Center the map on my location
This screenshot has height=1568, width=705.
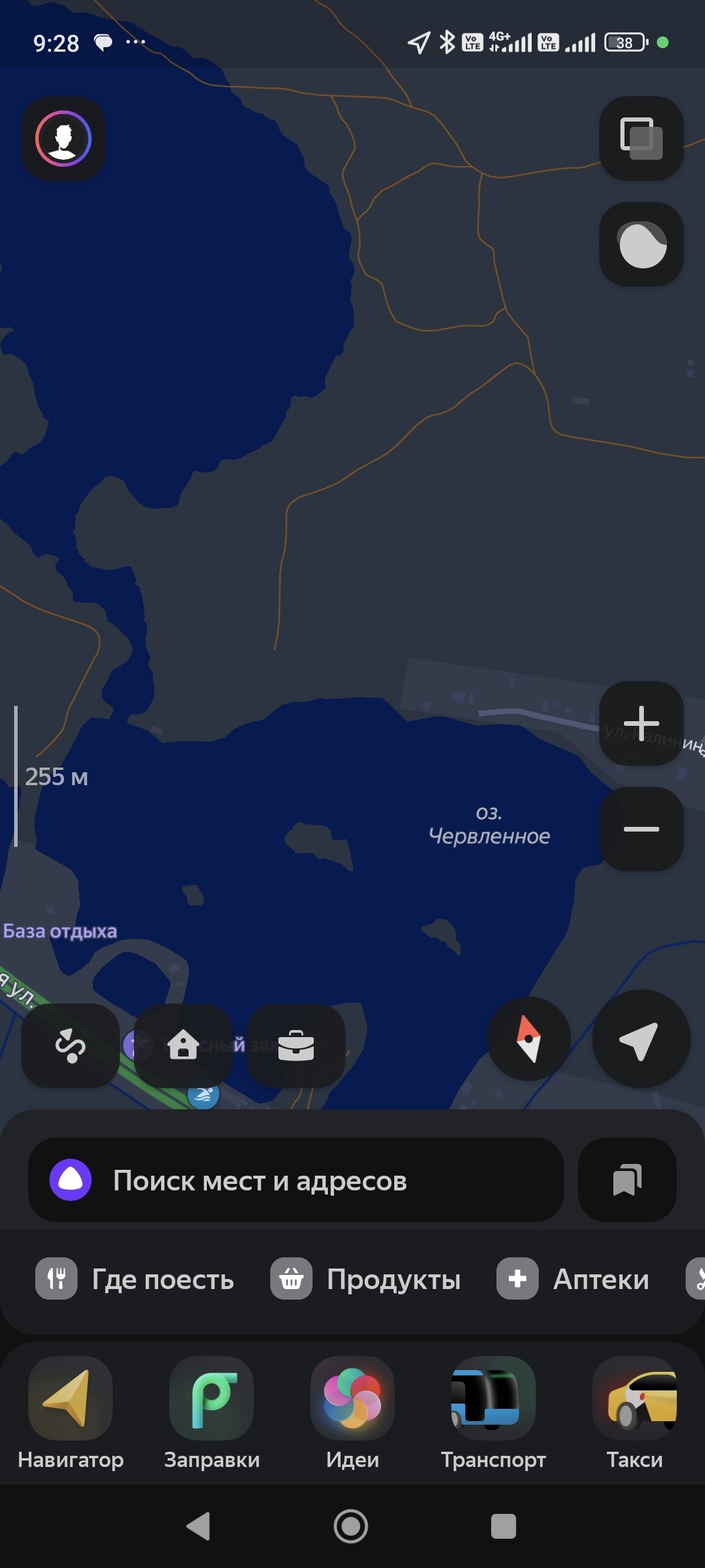[x=640, y=1039]
